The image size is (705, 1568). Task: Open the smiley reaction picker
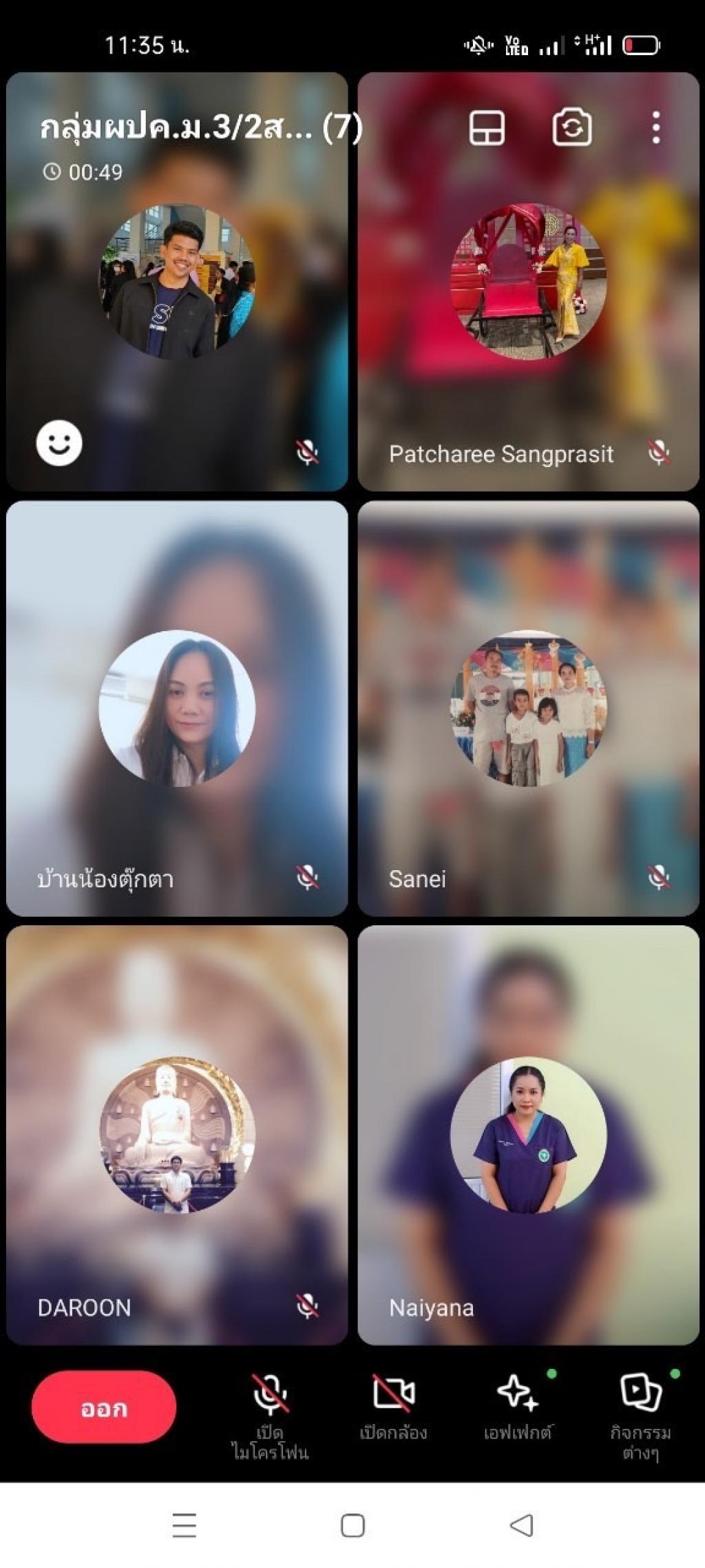coord(59,443)
